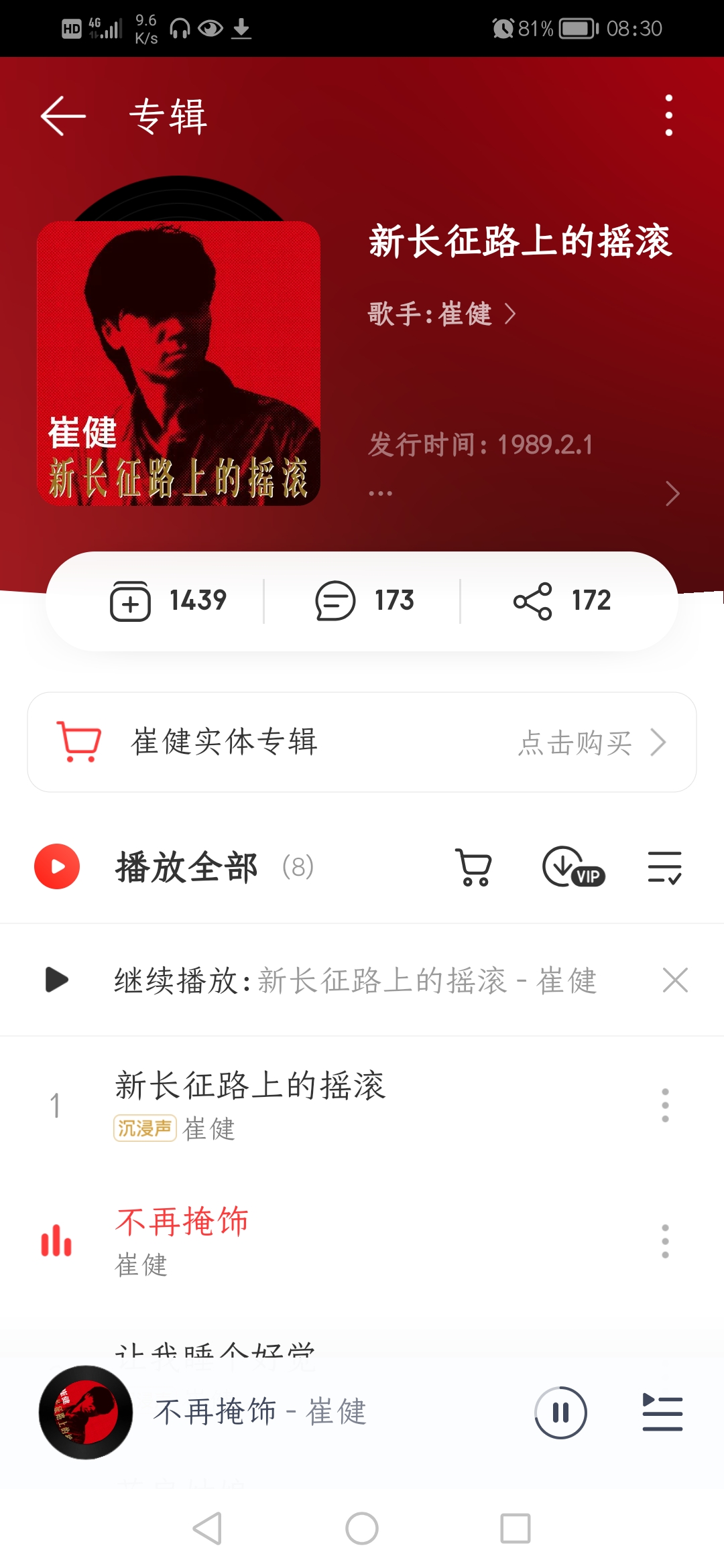Add the album to favorites (1439)
This screenshot has width=724, height=1568.
168,601
